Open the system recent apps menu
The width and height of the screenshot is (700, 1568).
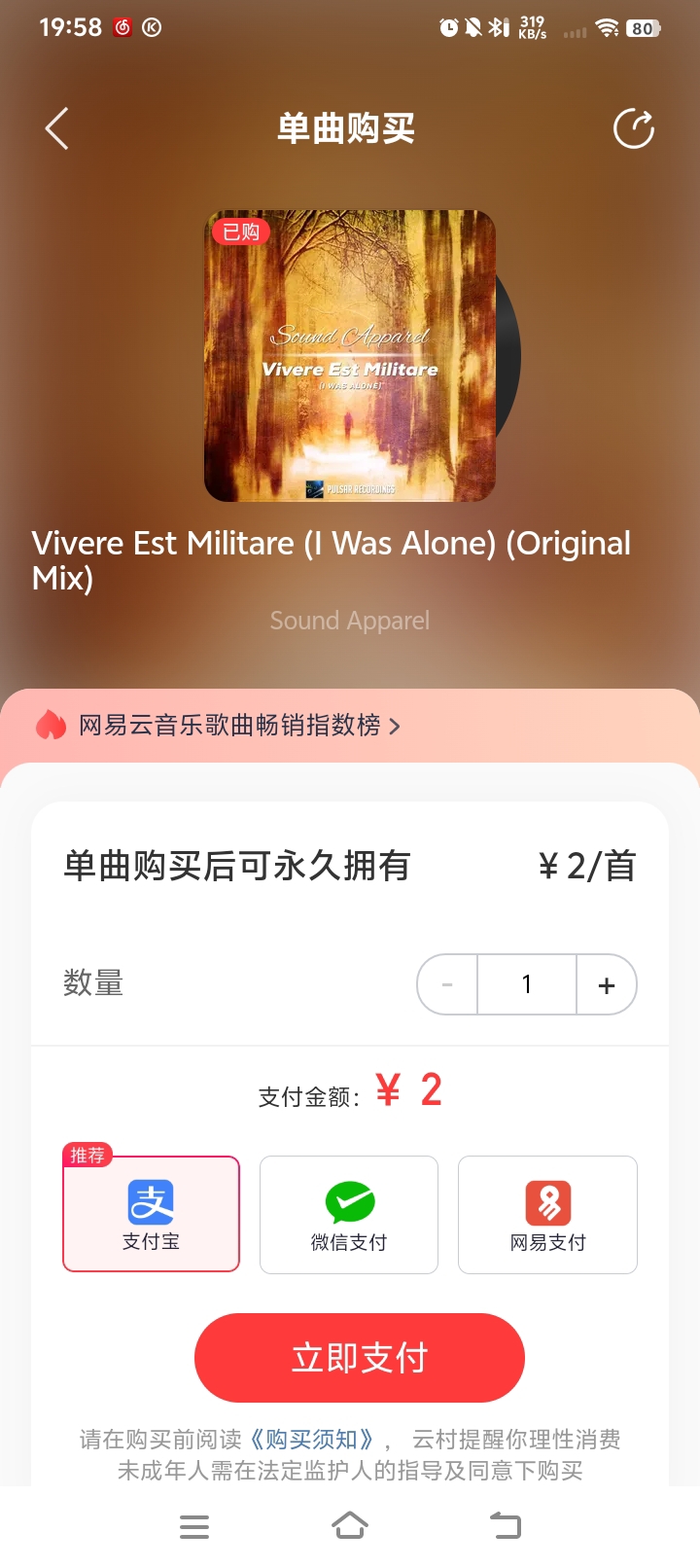pyautogui.click(x=194, y=1526)
